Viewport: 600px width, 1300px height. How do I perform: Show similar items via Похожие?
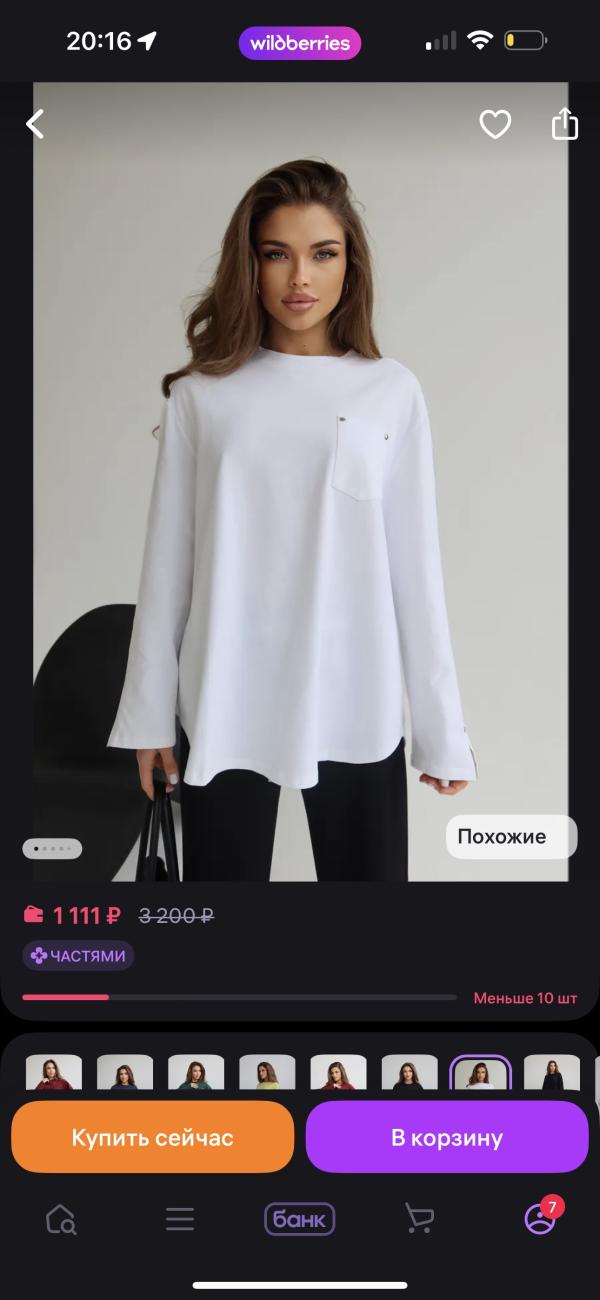pos(511,837)
